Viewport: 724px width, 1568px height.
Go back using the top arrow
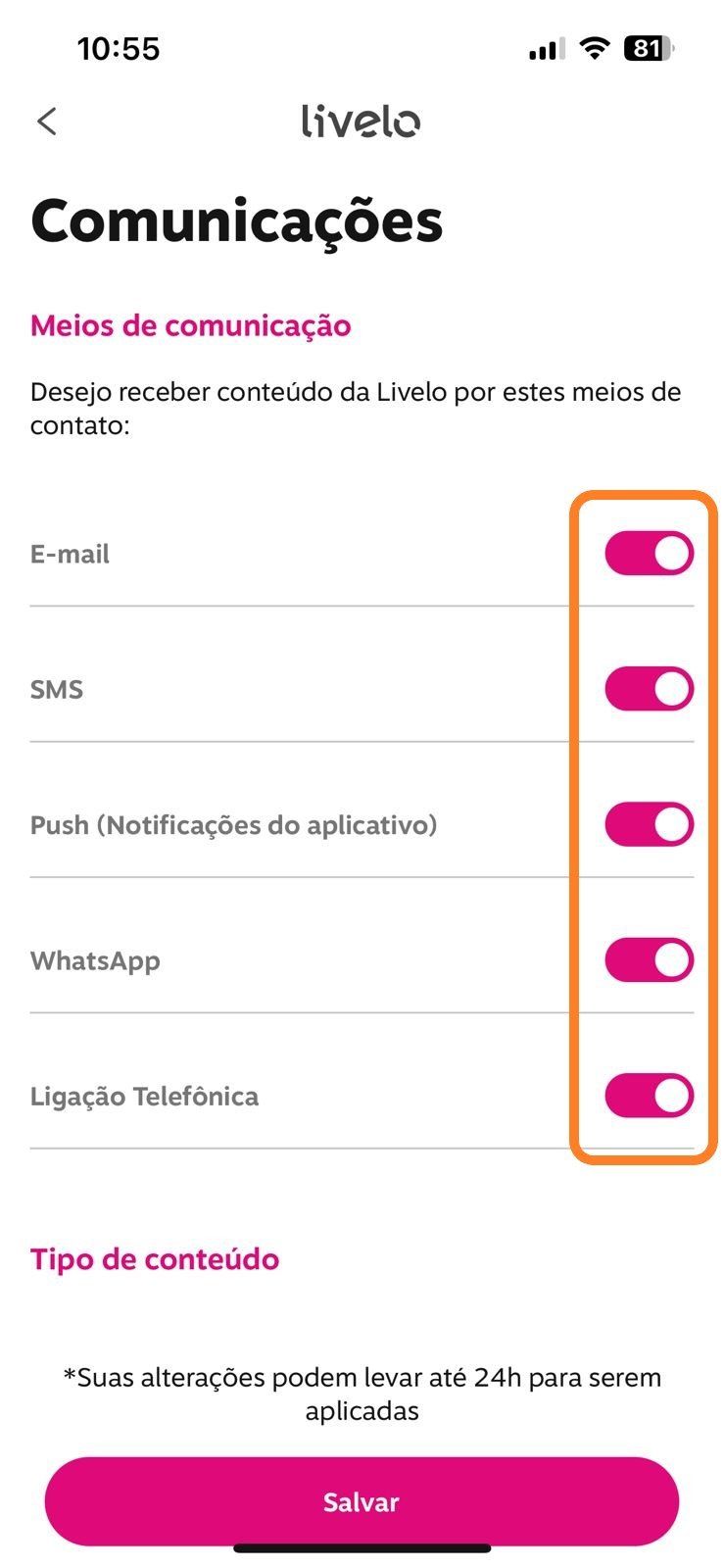tap(47, 122)
